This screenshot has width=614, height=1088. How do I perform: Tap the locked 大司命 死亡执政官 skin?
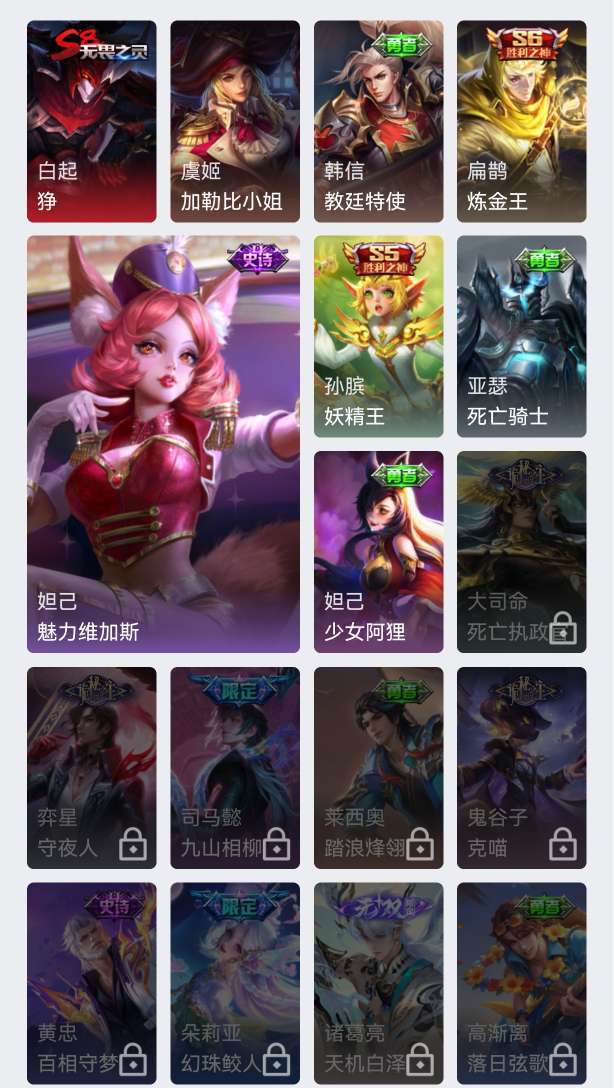coord(521,552)
